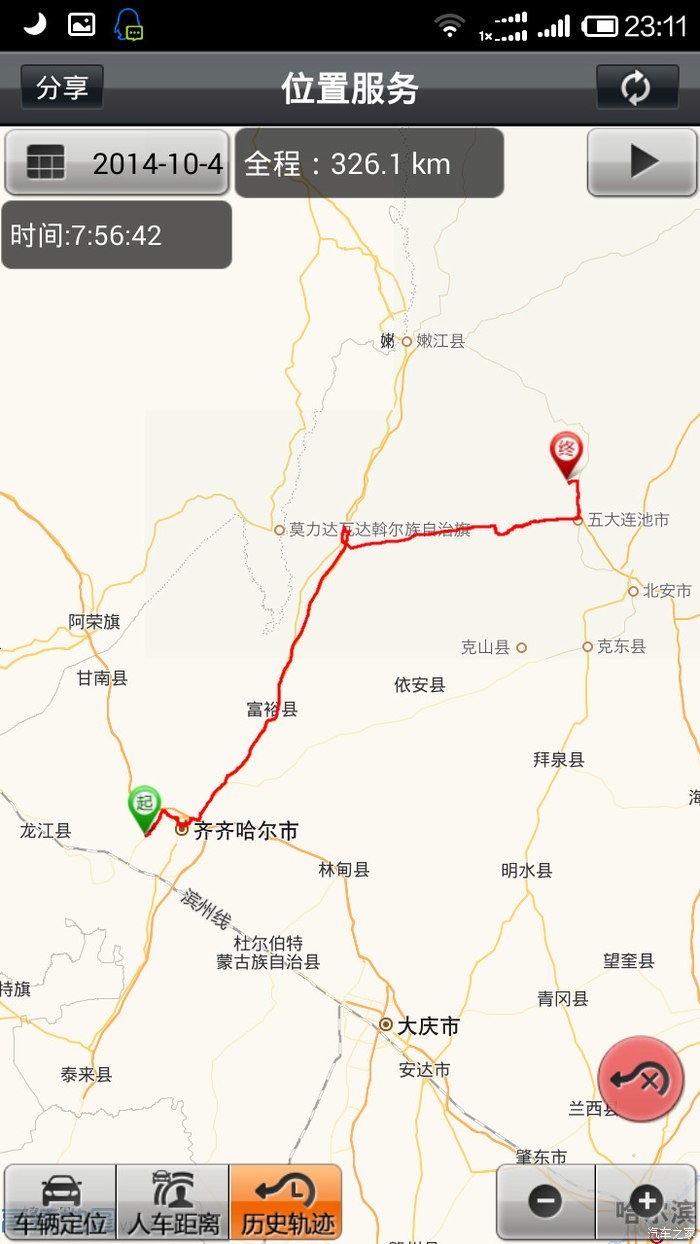Zoom out the map

pos(546,1202)
